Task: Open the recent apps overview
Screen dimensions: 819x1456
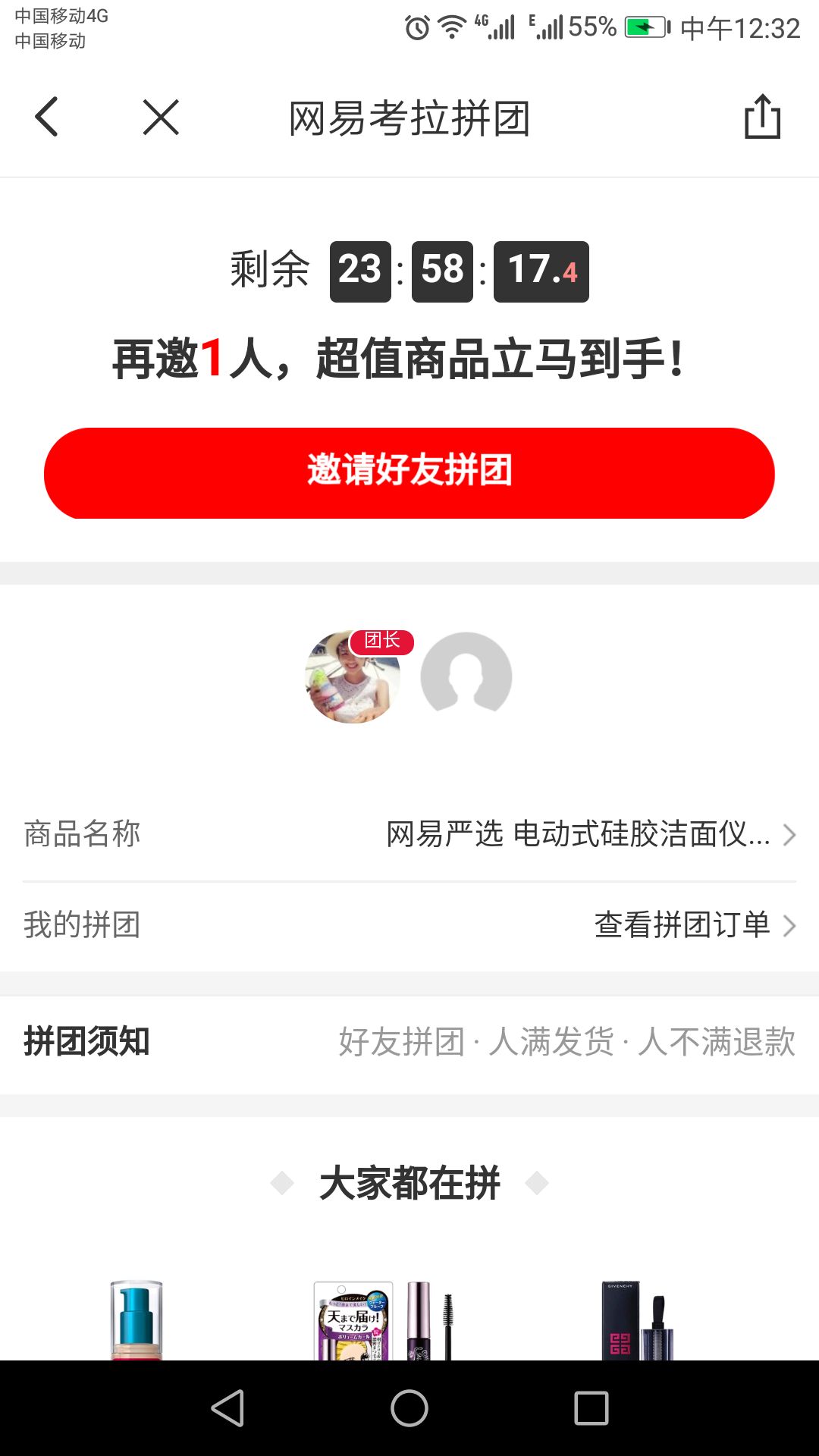Action: pyautogui.click(x=591, y=1408)
